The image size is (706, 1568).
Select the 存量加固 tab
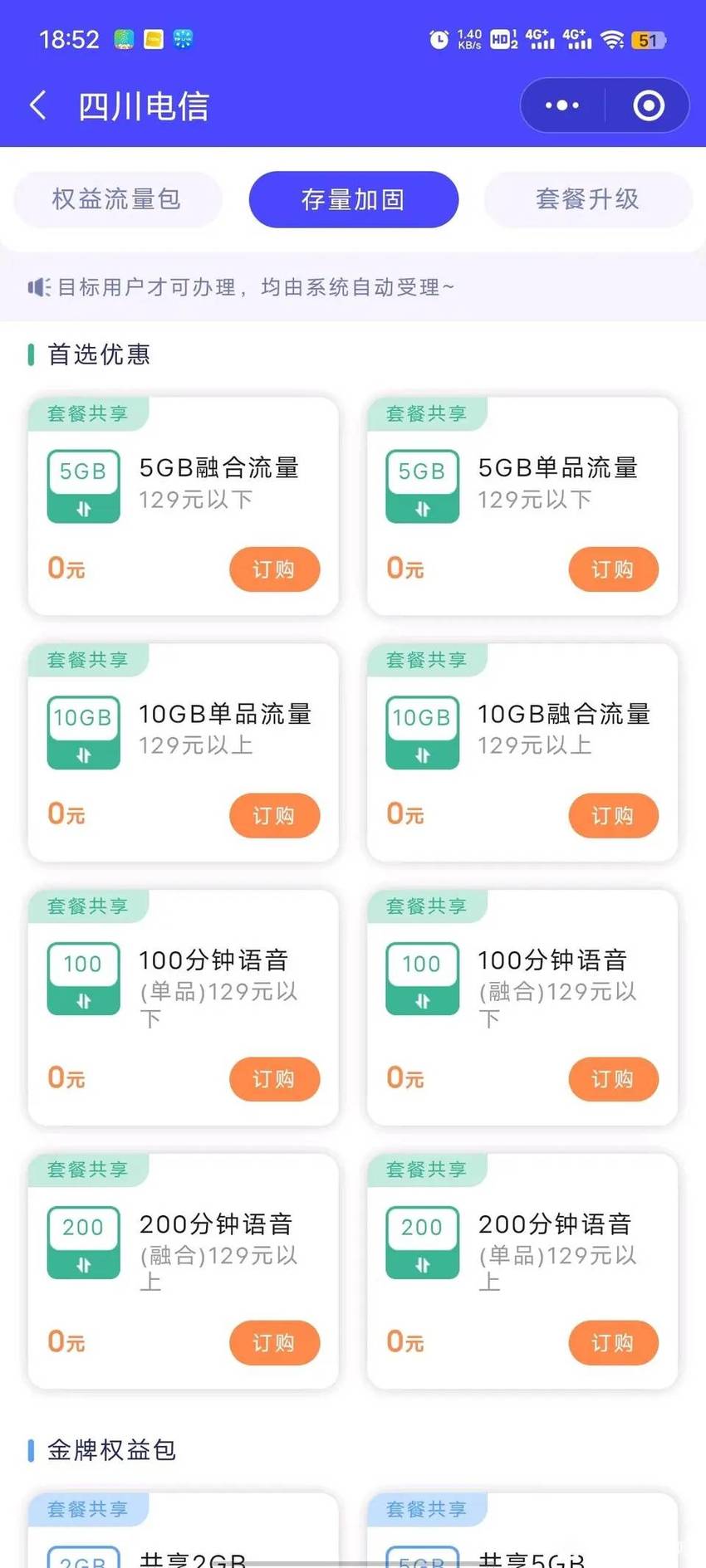point(354,199)
